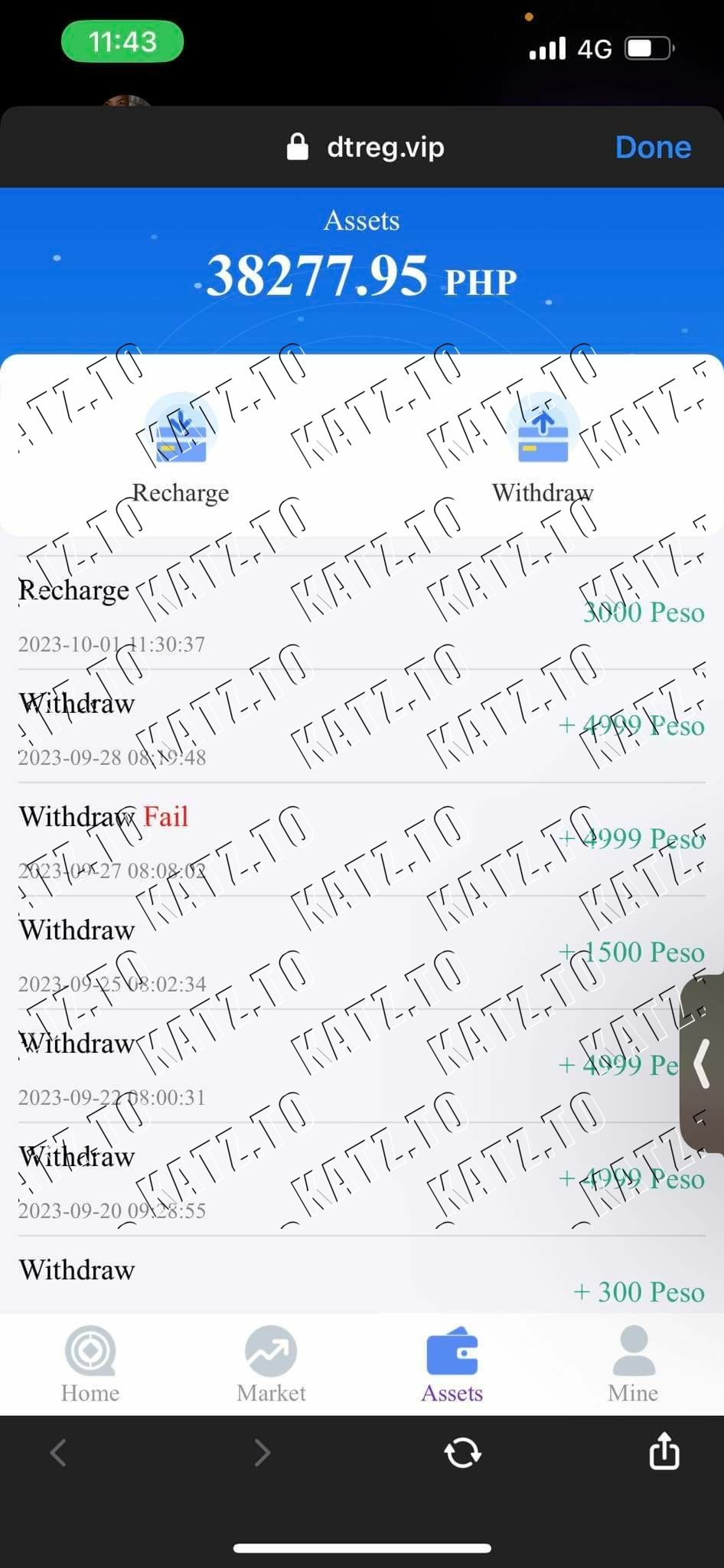Tap Done to close the browser
The height and width of the screenshot is (1568, 724).
point(653,147)
